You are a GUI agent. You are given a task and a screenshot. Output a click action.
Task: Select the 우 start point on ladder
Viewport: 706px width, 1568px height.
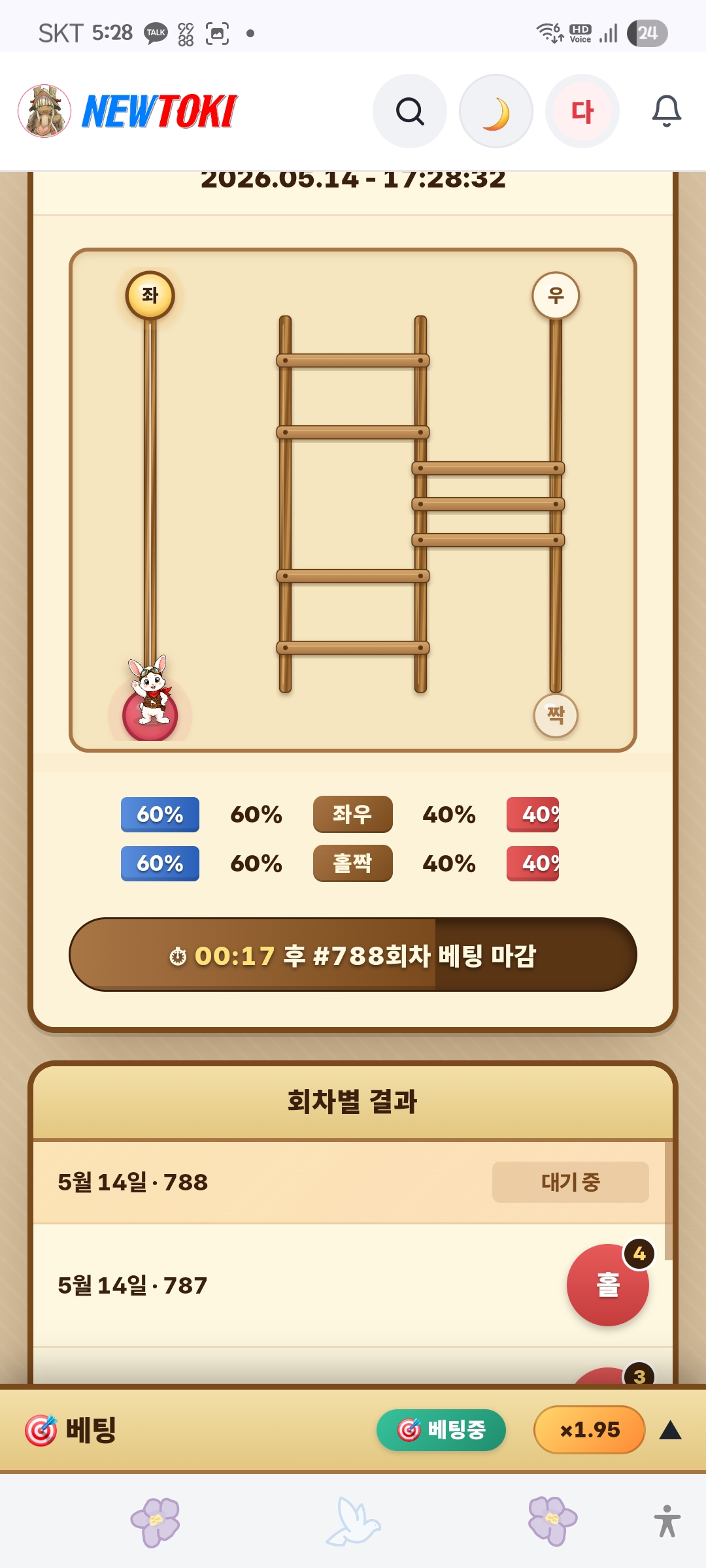tap(556, 295)
